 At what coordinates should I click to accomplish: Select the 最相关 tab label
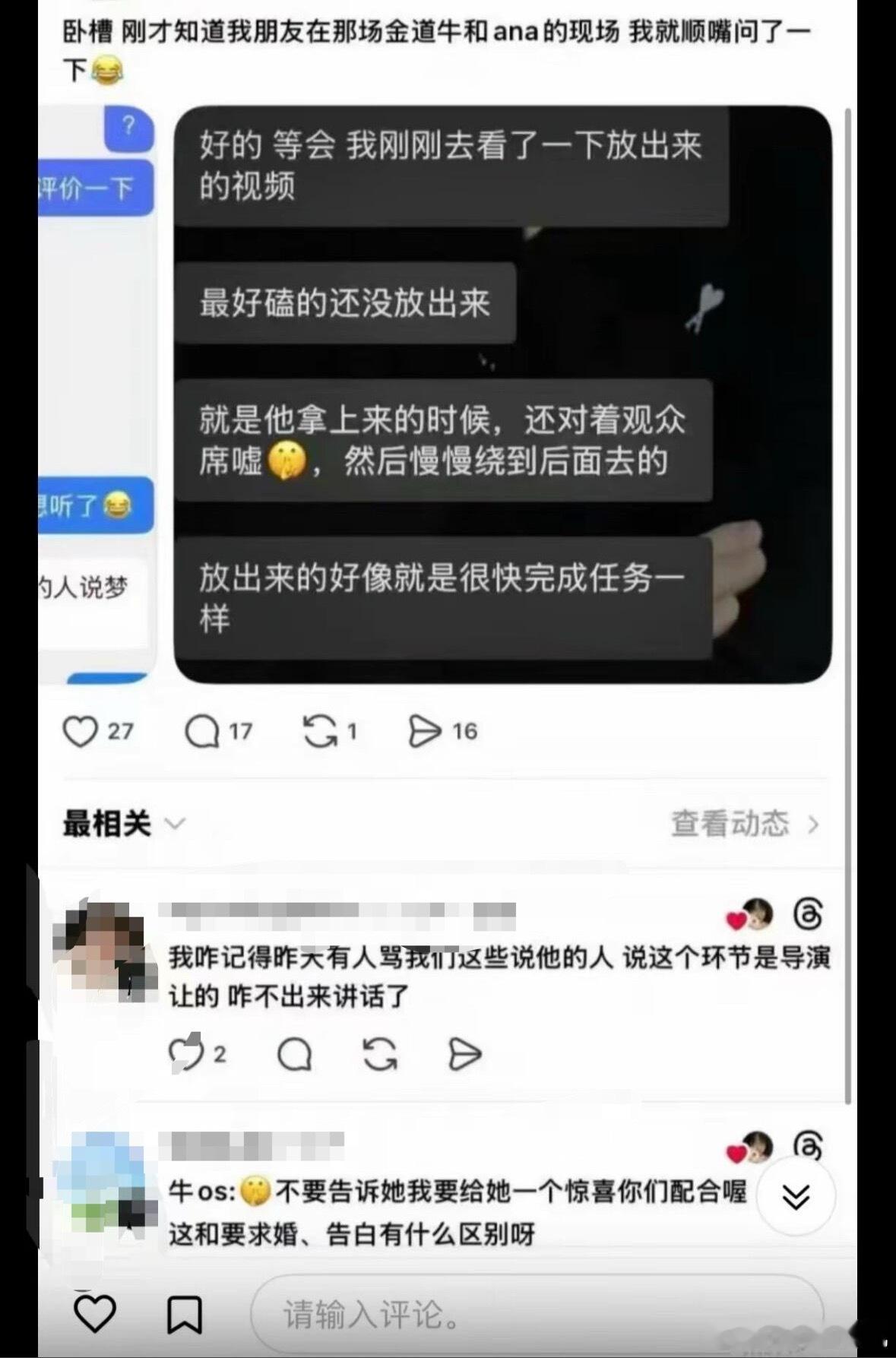pos(106,824)
